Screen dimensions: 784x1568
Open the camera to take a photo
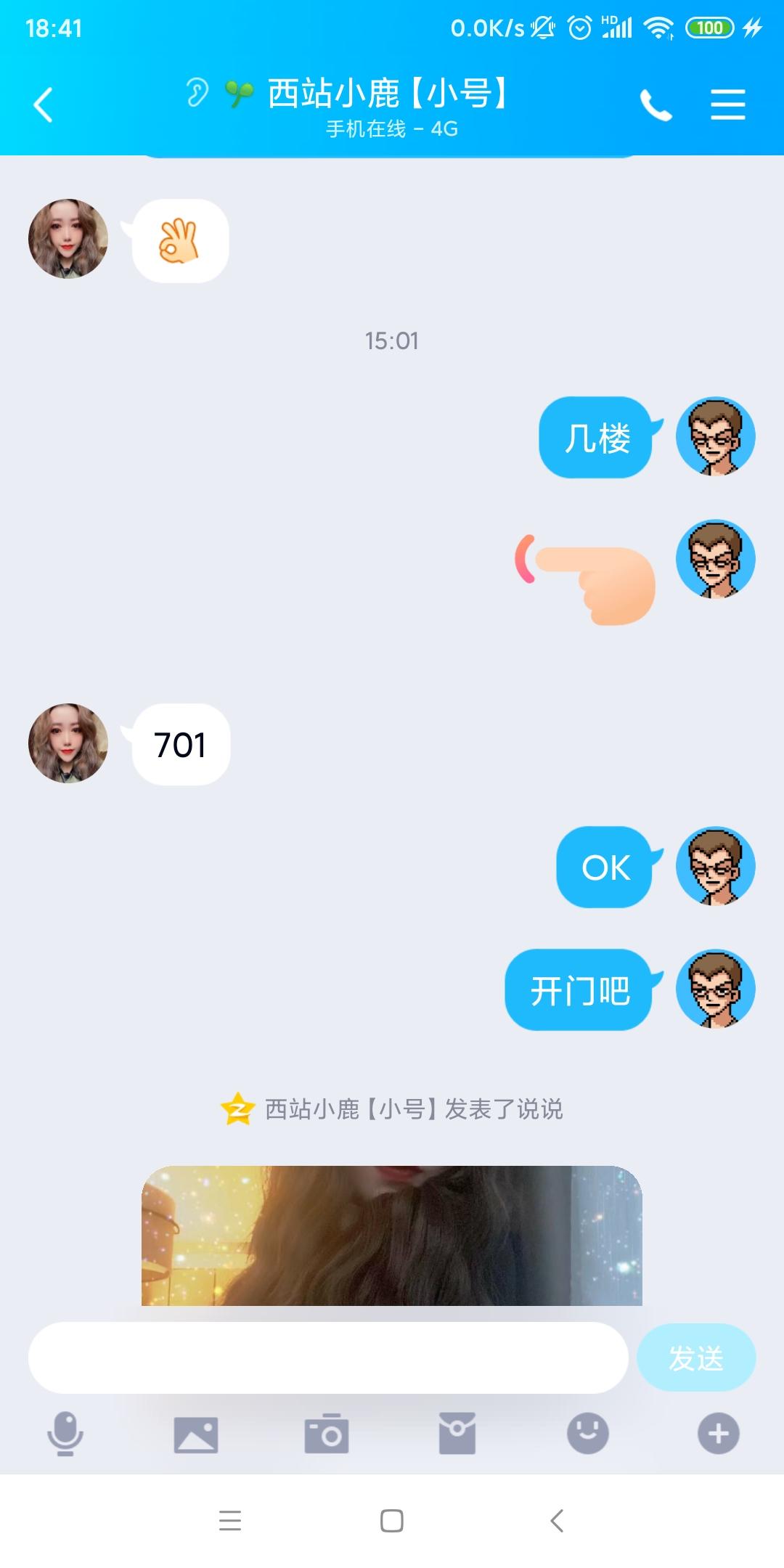[327, 1434]
